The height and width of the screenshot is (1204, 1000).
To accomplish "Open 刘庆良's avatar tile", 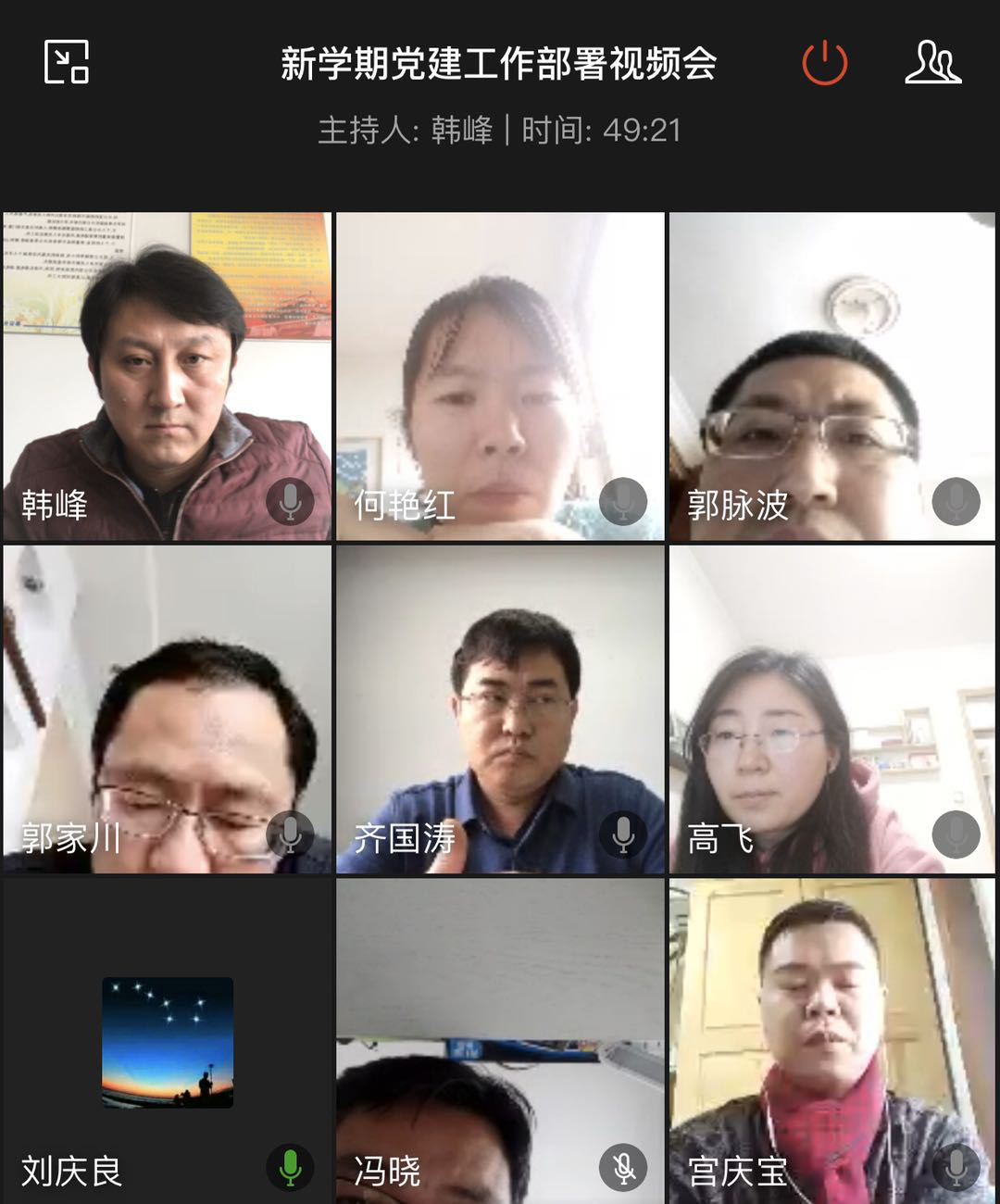I will click(x=167, y=1042).
